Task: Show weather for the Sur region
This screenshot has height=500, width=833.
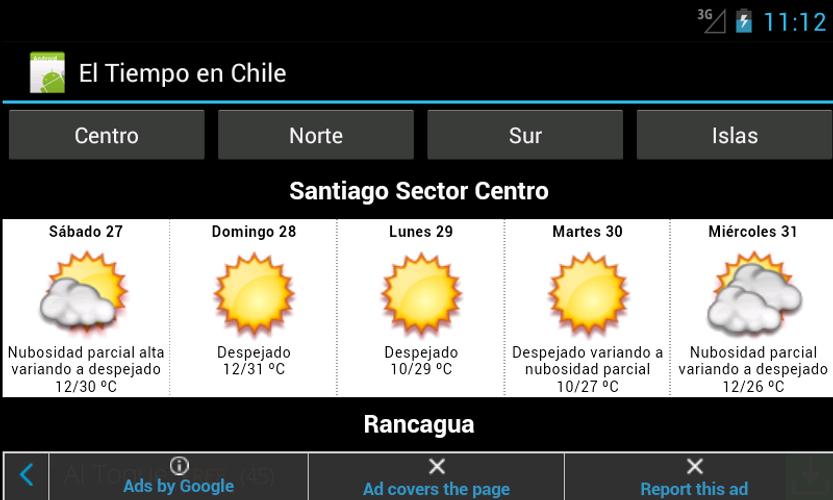Action: point(525,136)
